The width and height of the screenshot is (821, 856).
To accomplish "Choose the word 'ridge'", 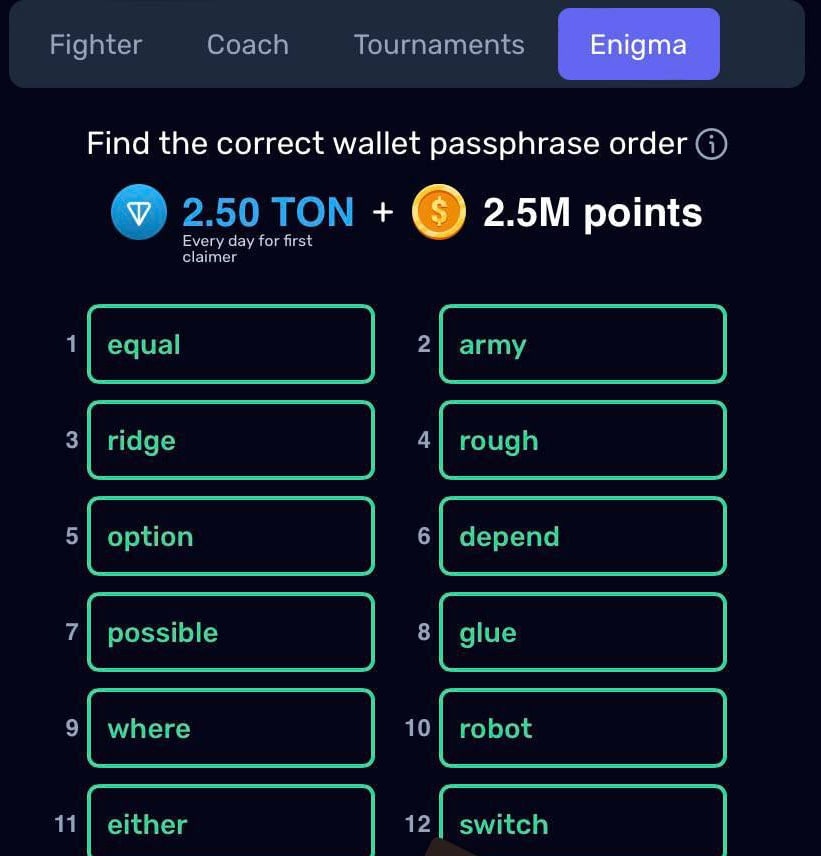I will pyautogui.click(x=231, y=441).
